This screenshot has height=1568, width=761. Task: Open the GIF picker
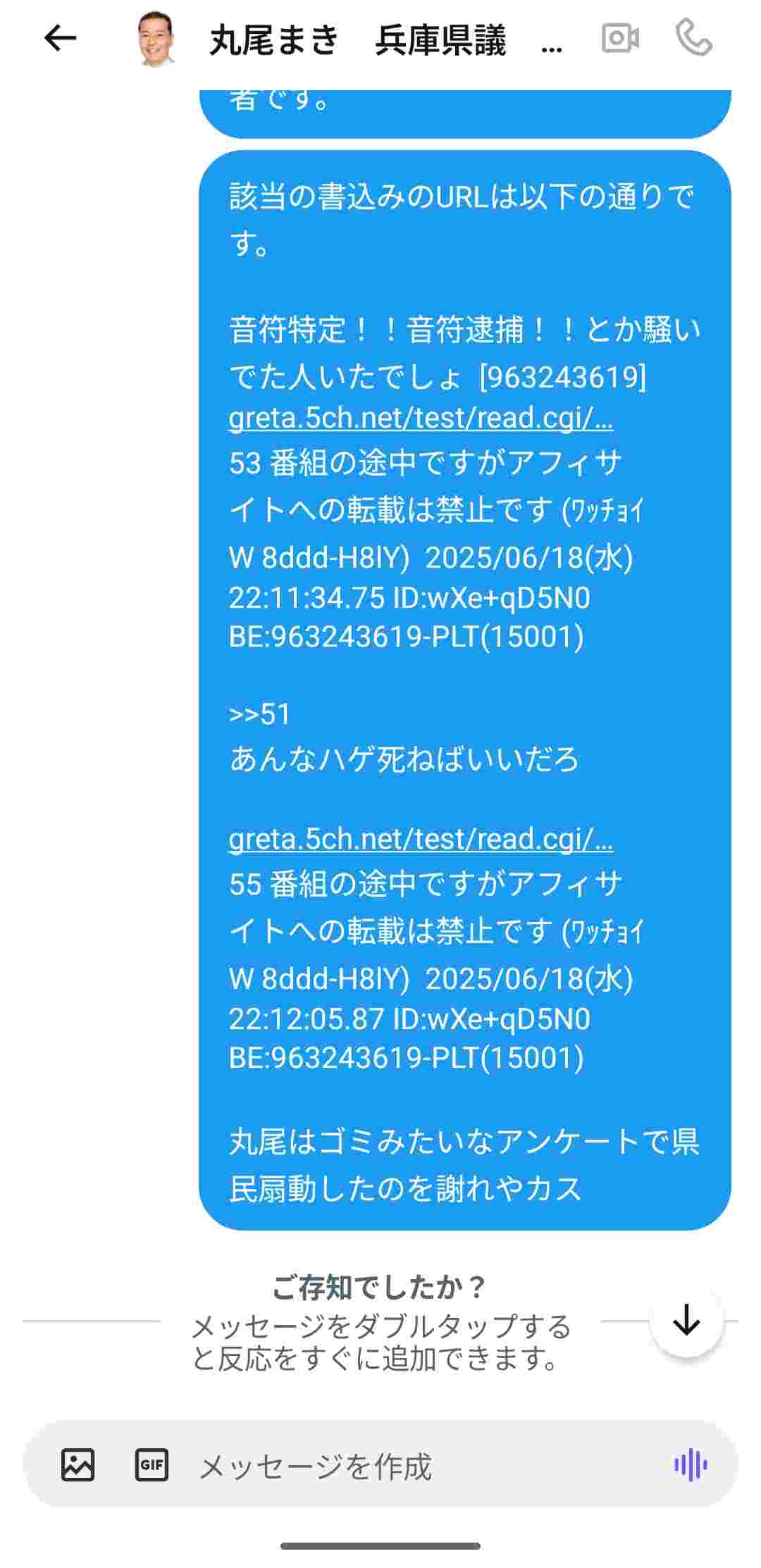(x=151, y=1465)
